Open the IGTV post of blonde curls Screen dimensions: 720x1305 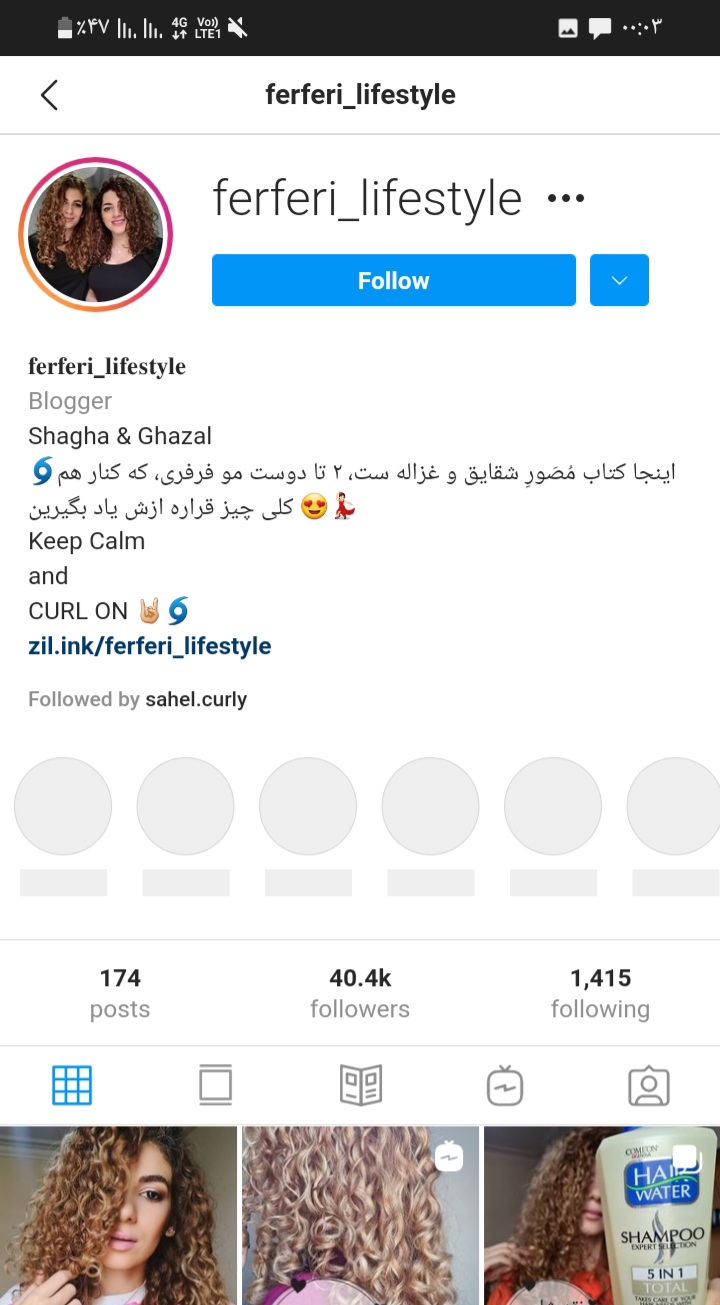(360, 1215)
